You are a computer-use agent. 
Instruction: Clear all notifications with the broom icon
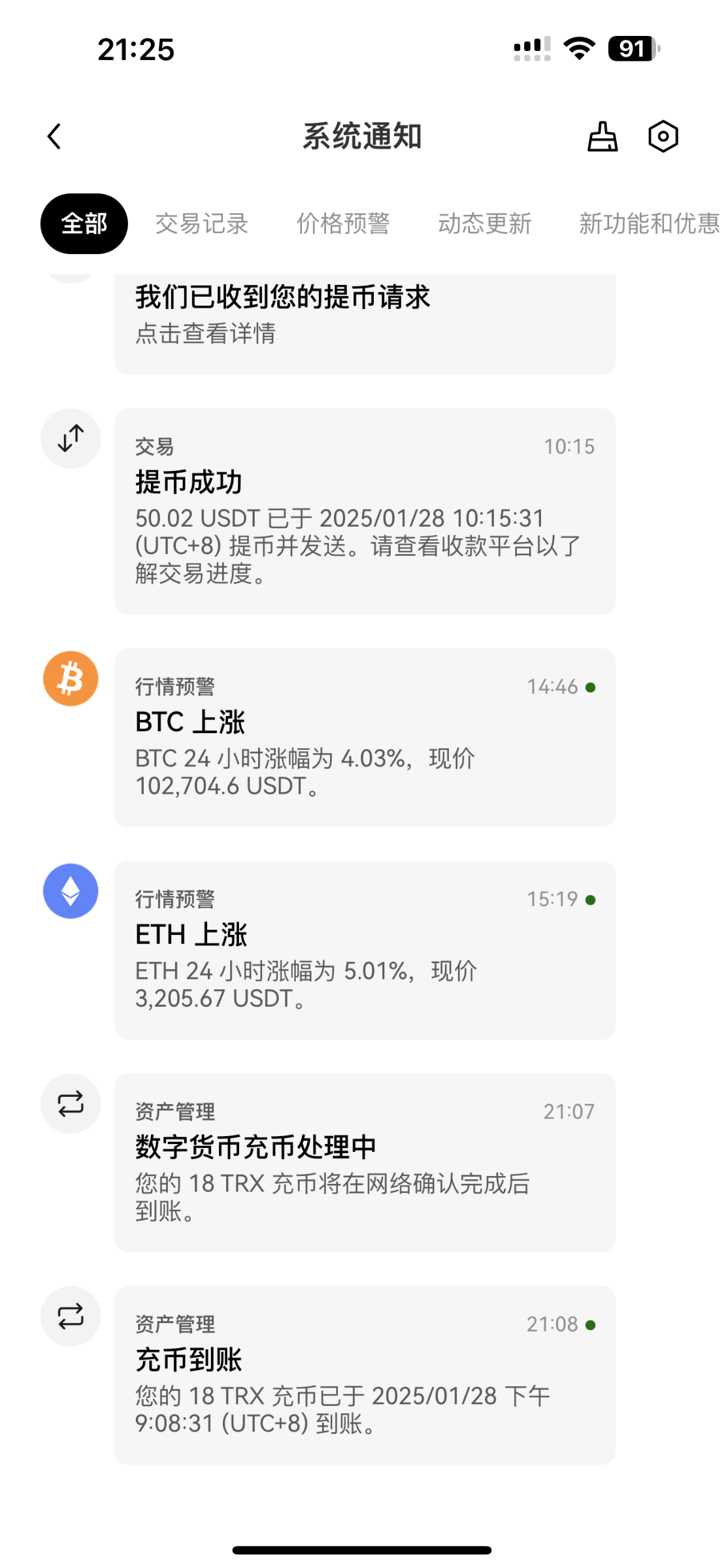point(602,137)
